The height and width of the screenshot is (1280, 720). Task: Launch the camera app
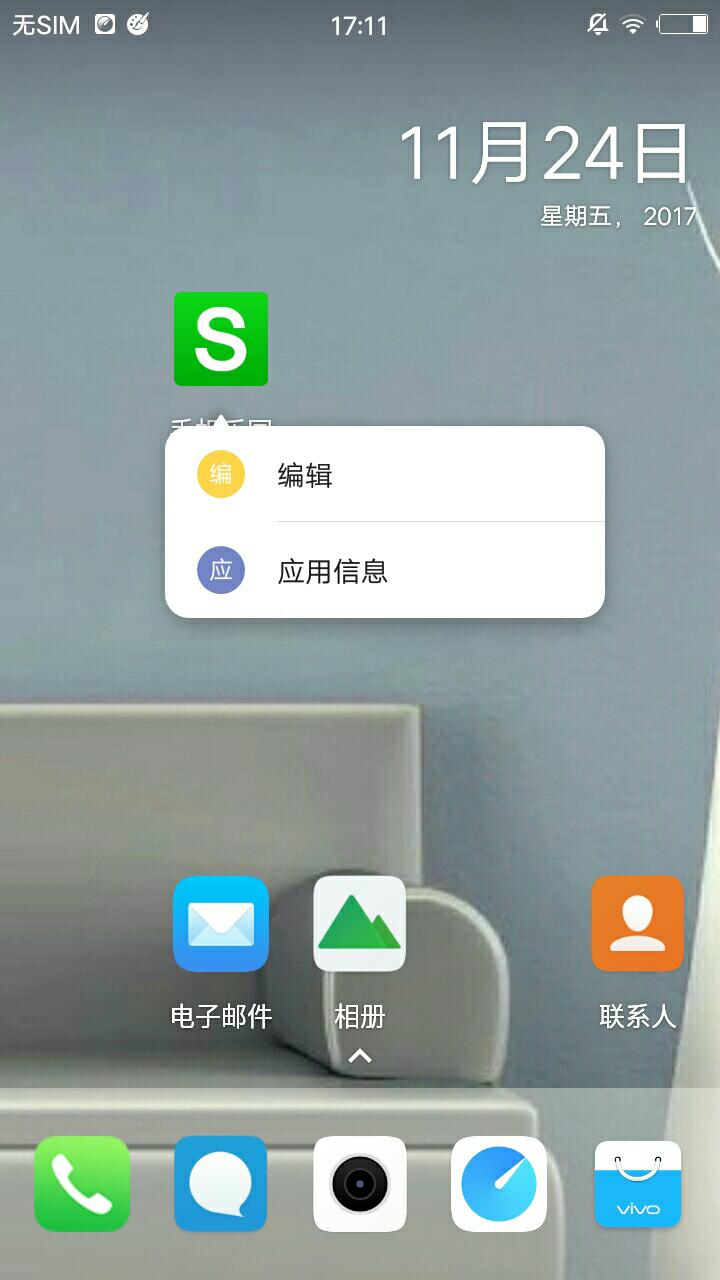[360, 1184]
